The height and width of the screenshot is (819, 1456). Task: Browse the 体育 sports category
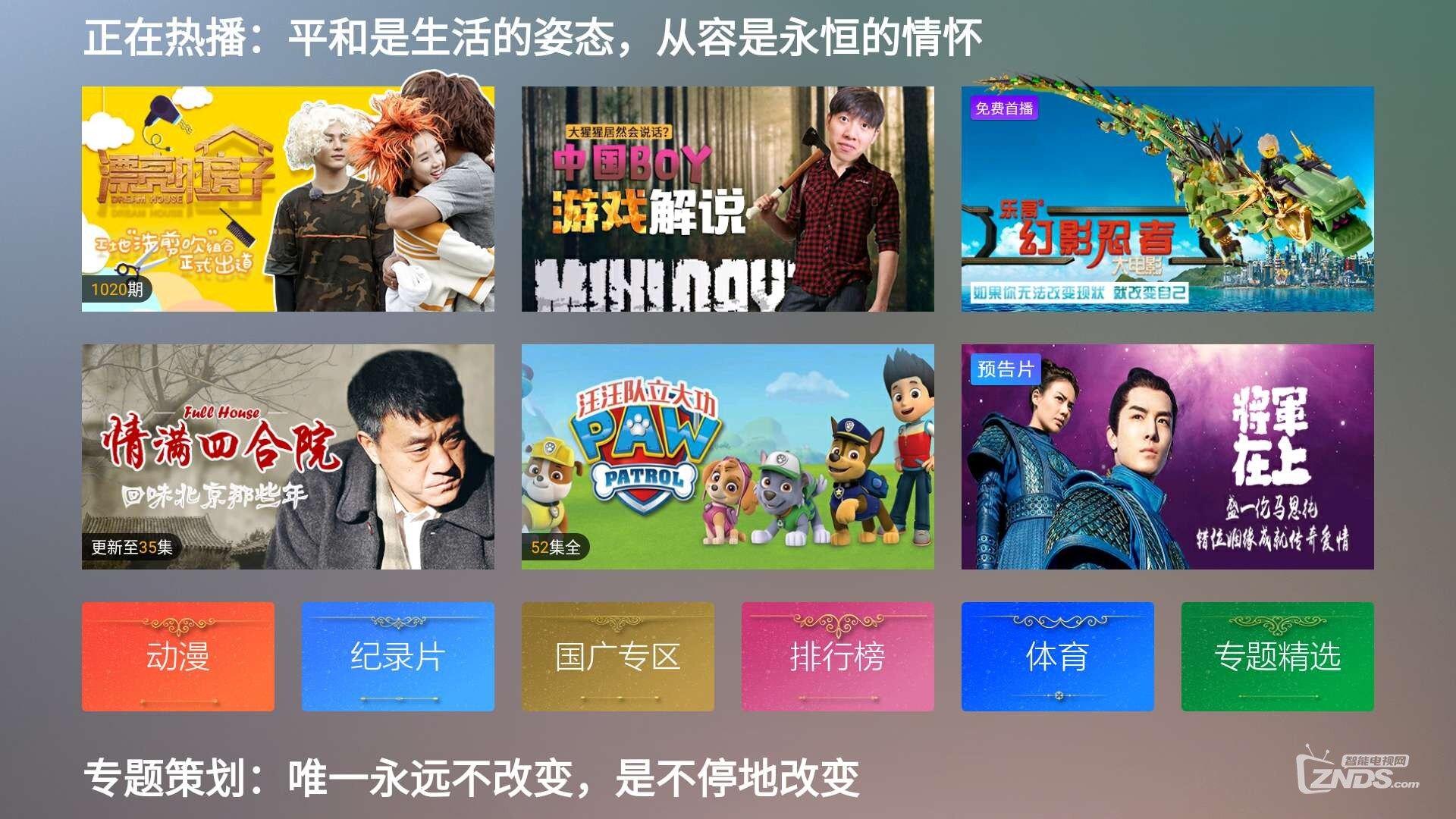(x=1058, y=657)
